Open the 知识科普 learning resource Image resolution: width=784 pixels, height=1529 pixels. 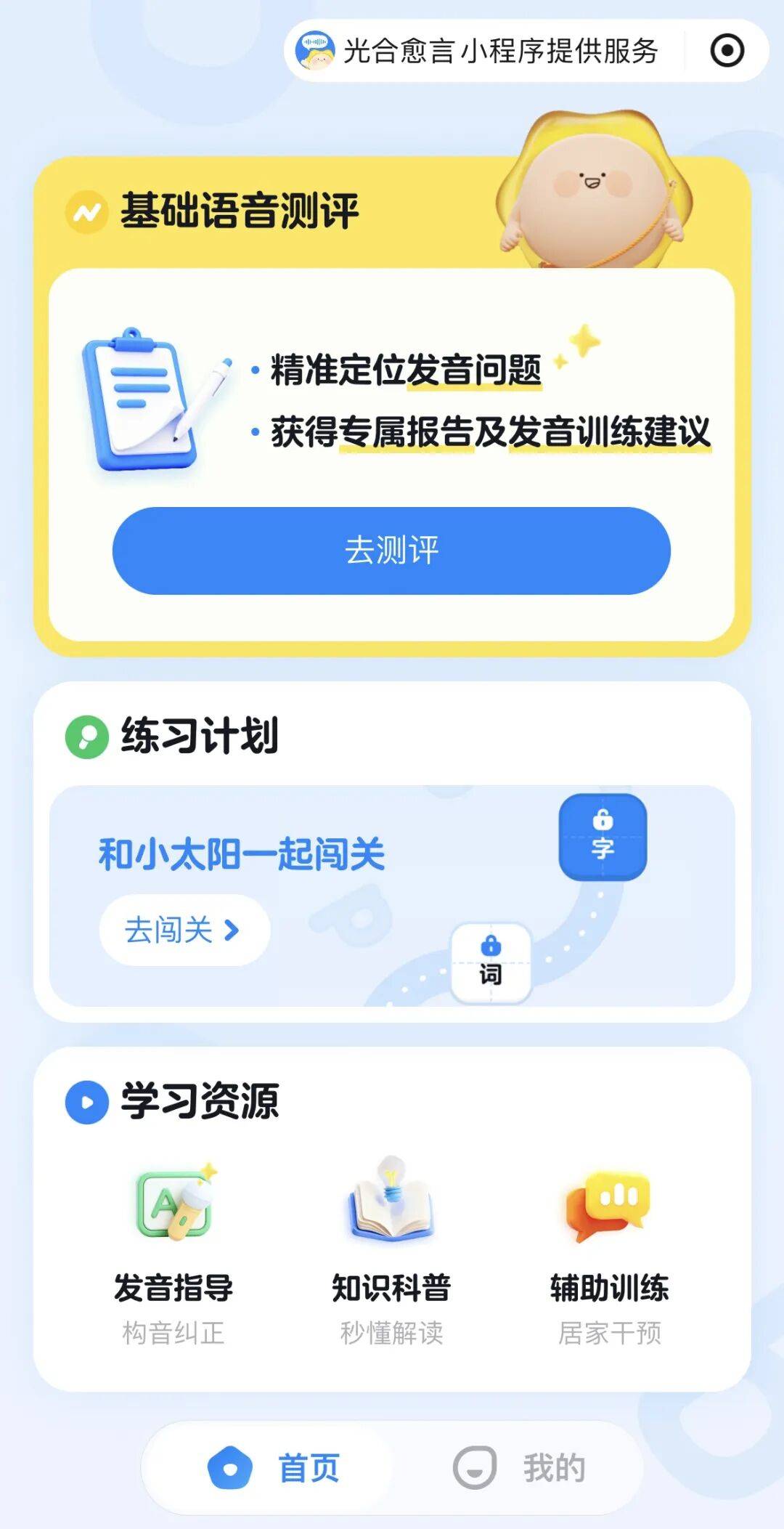pos(391,1250)
